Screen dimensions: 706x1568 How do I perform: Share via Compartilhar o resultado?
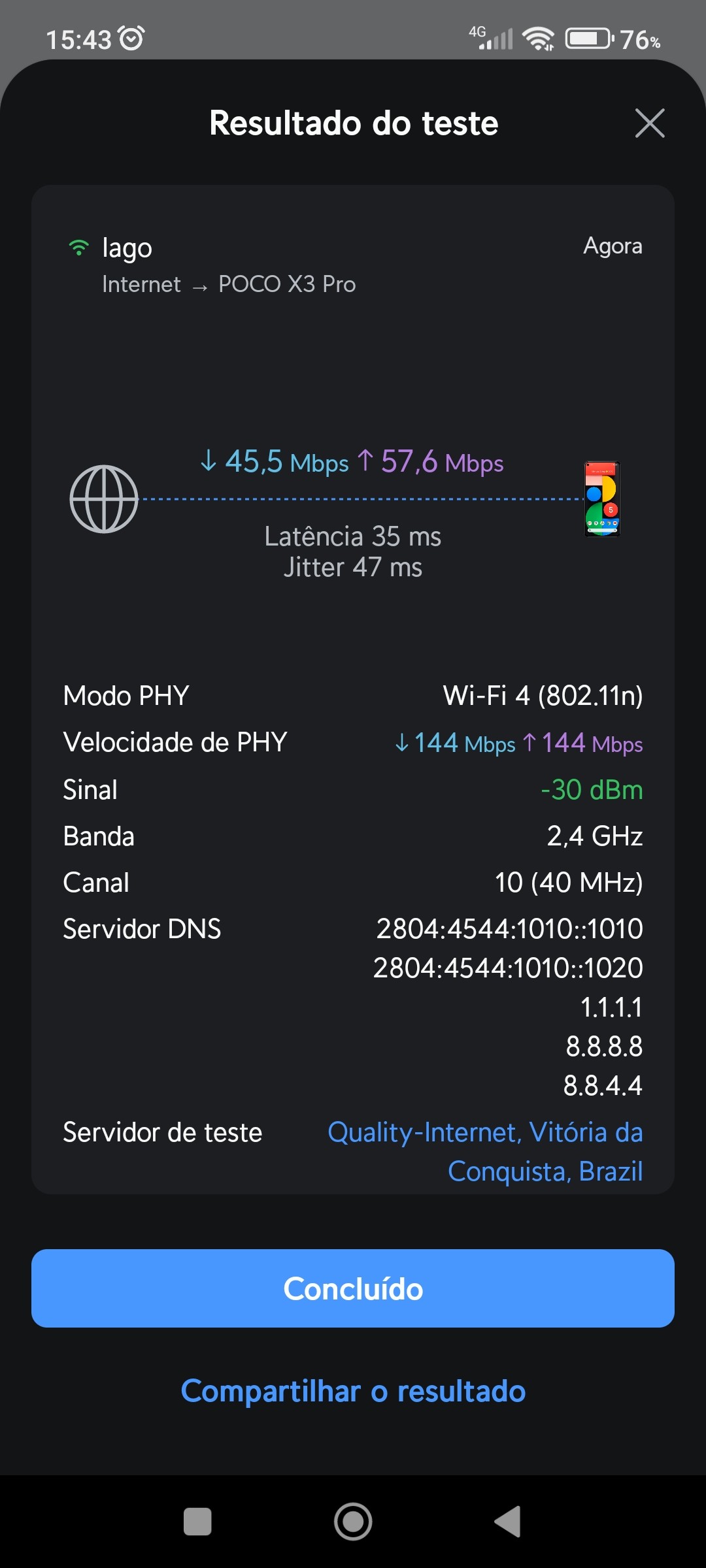[353, 1391]
